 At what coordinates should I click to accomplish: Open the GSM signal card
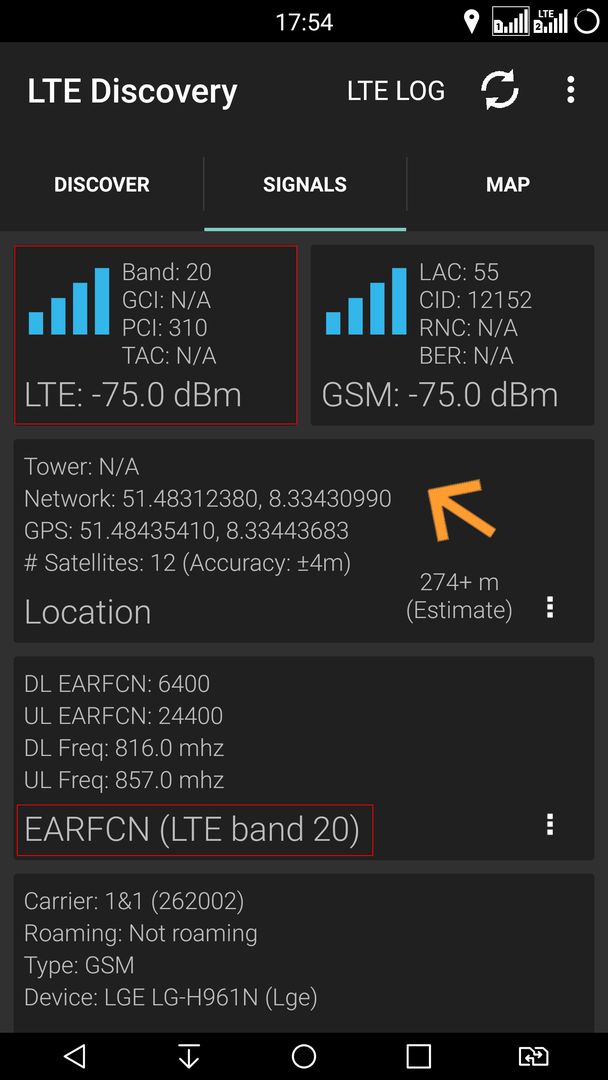[452, 335]
